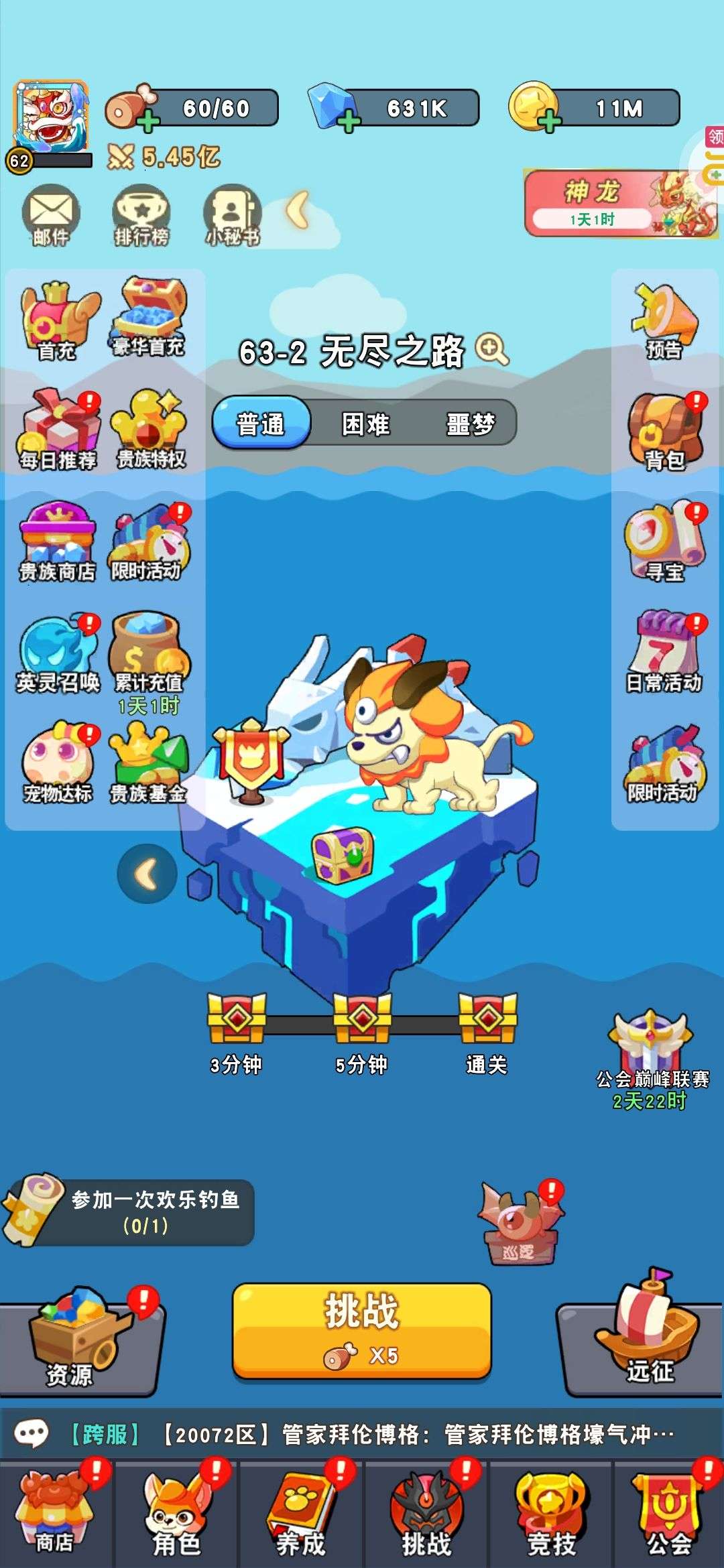Image resolution: width=724 pixels, height=1568 pixels.
Task: Open the 欢乐钓鱼 fishing quest
Action: [x=131, y=1212]
